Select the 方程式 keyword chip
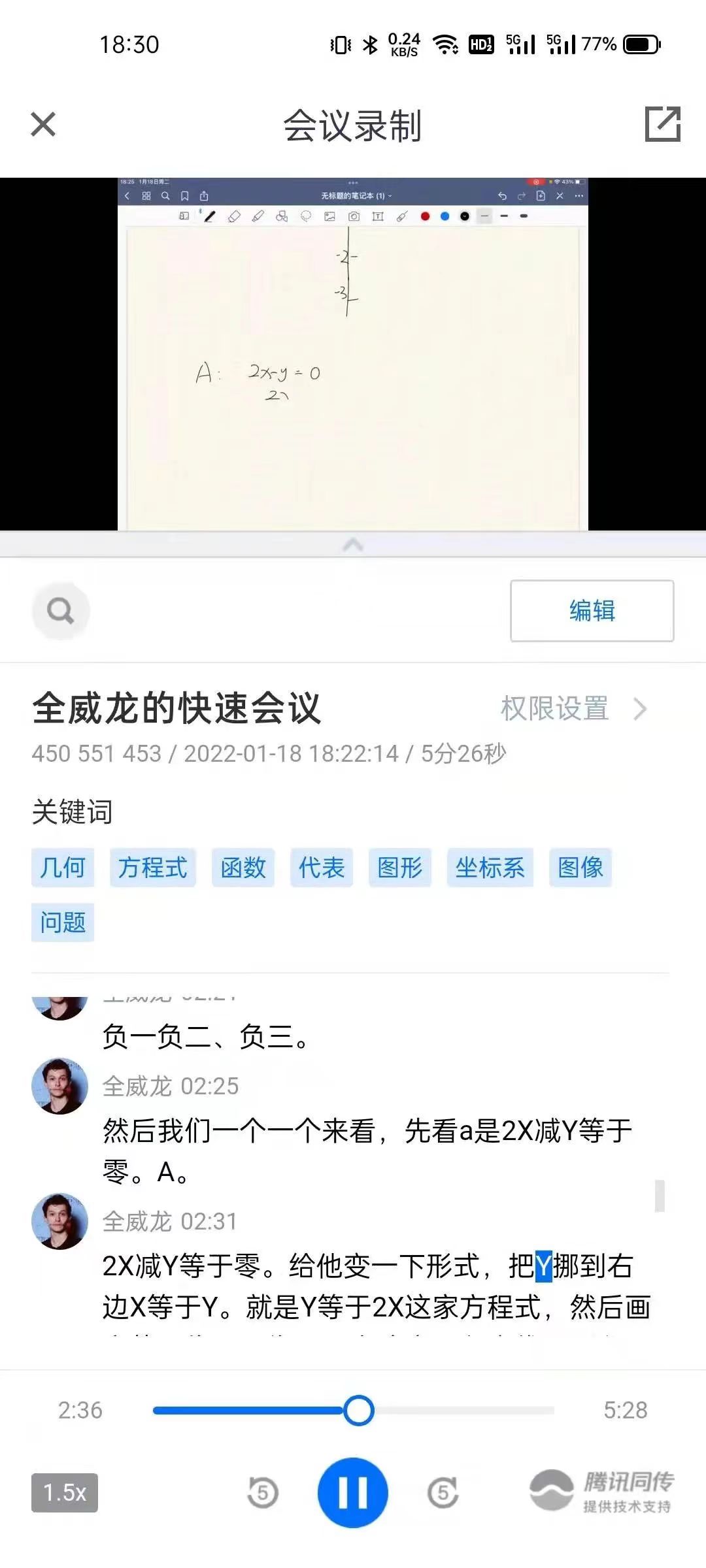Image resolution: width=706 pixels, height=1568 pixels. point(153,868)
